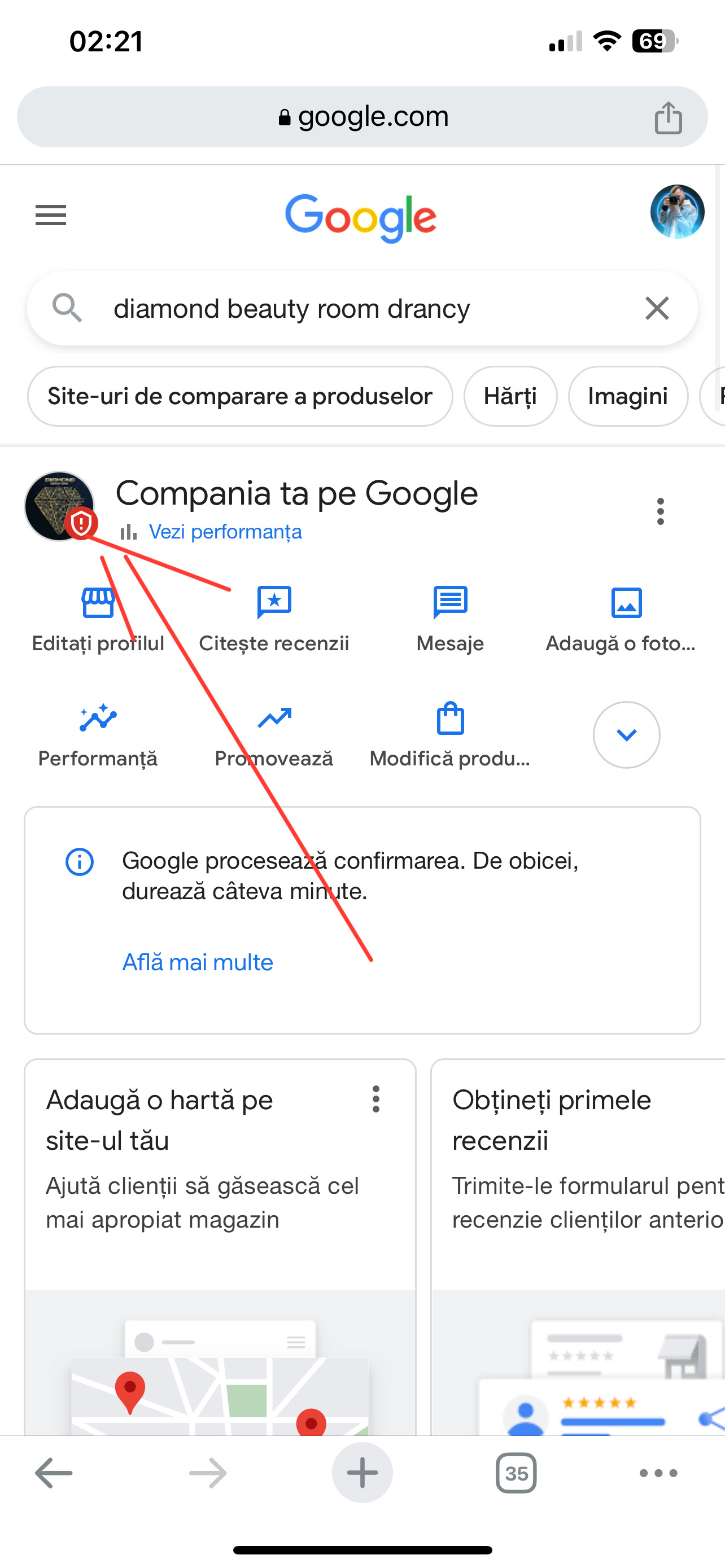Open the hamburger menu
Image resolution: width=725 pixels, height=1568 pixels.
pyautogui.click(x=50, y=215)
